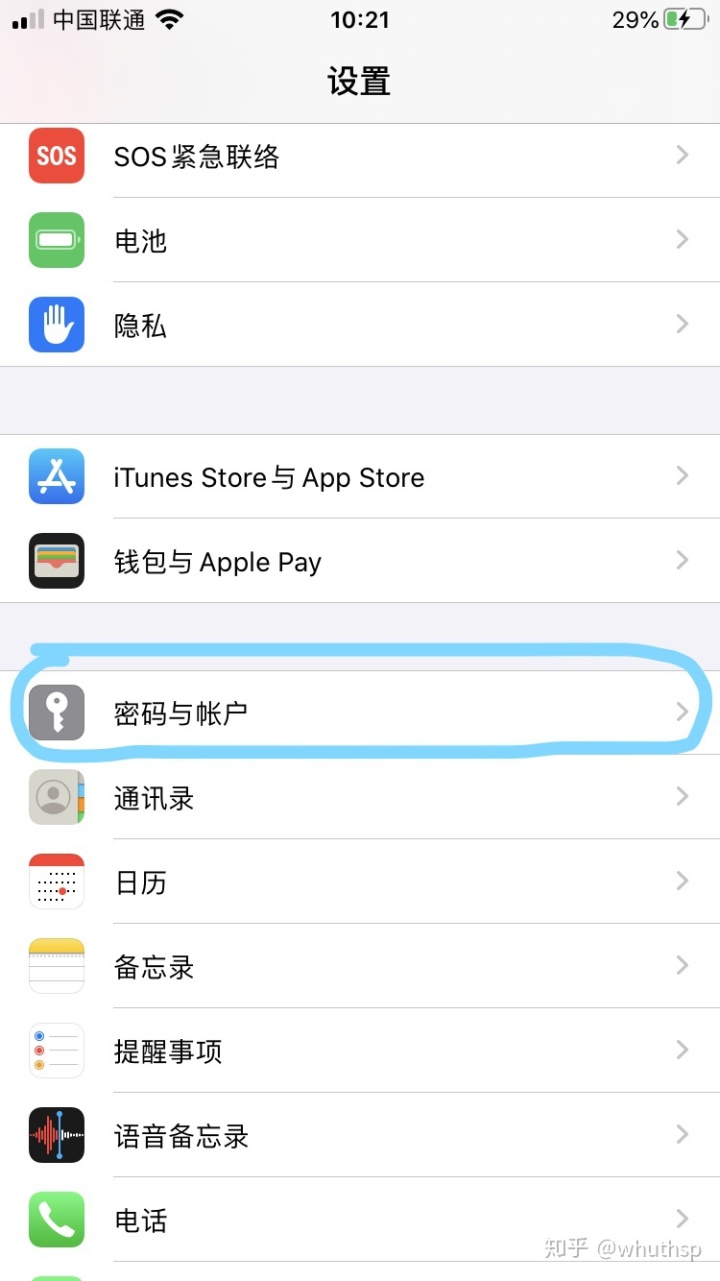Image resolution: width=720 pixels, height=1281 pixels.
Task: Open iTunes Store与App Store settings
Action: coord(360,477)
